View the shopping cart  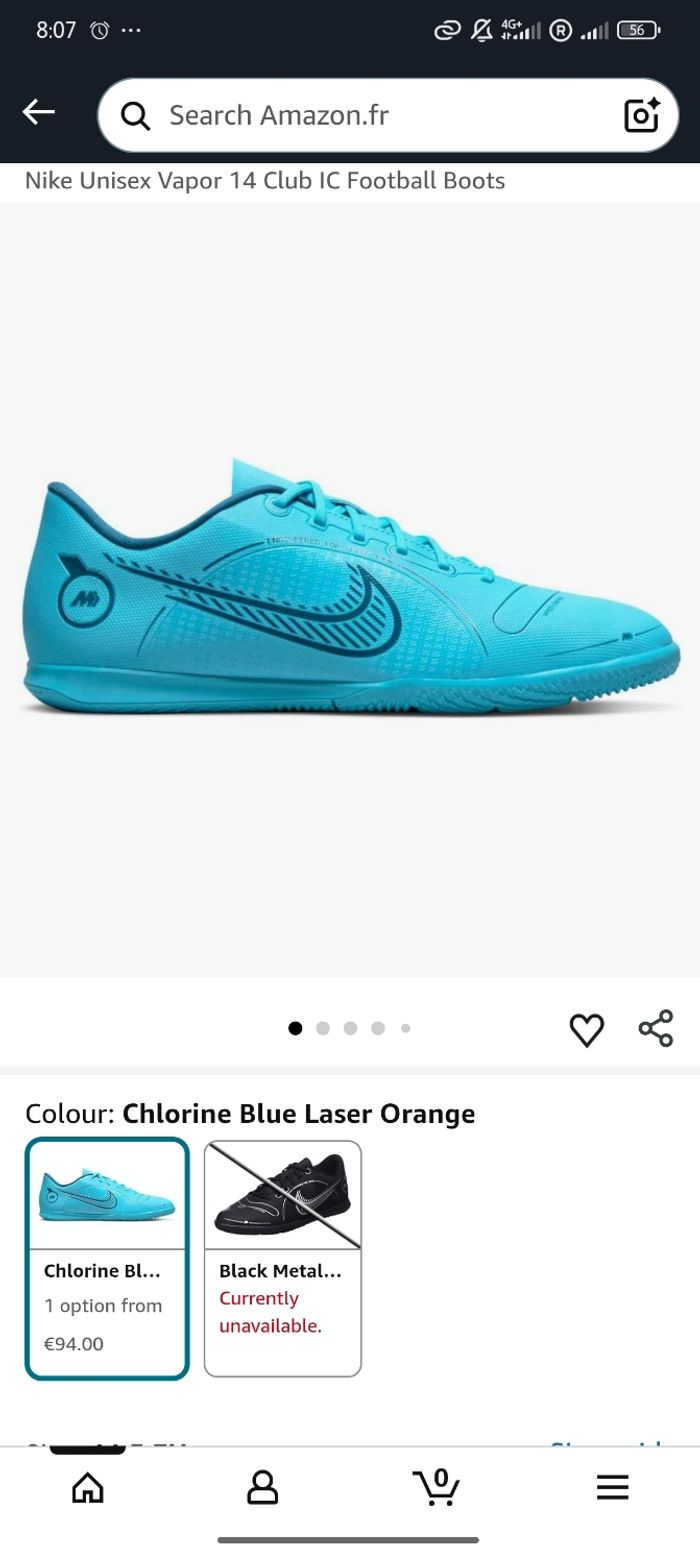(437, 1488)
